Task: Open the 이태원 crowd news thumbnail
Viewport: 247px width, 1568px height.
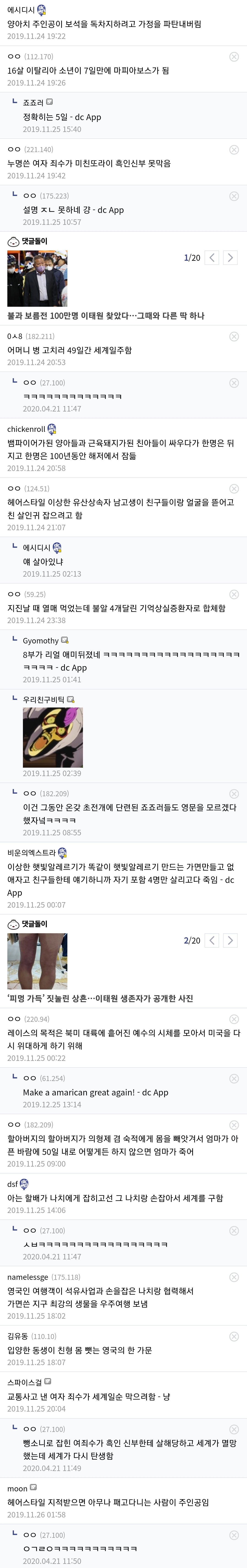Action: click(37, 279)
